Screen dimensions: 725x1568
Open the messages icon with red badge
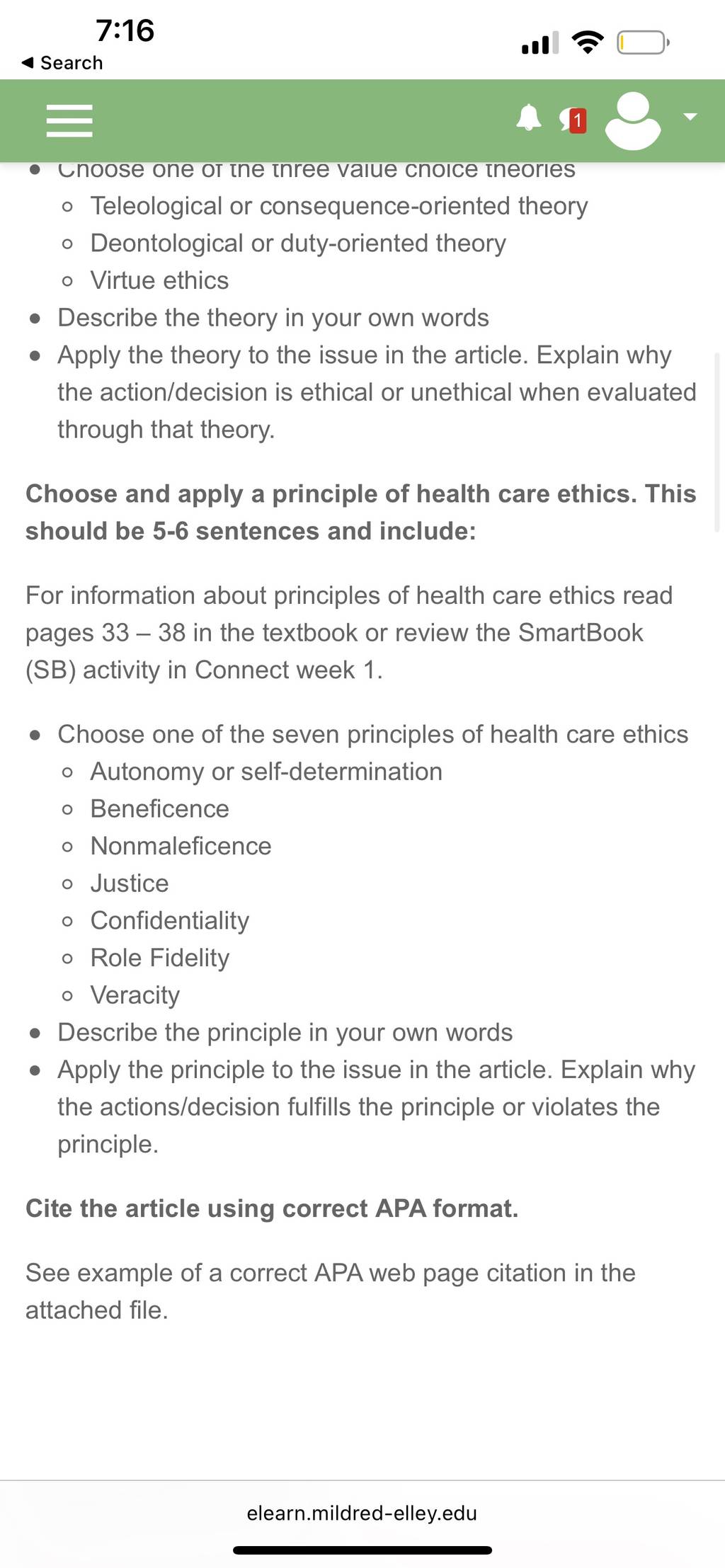pyautogui.click(x=573, y=120)
